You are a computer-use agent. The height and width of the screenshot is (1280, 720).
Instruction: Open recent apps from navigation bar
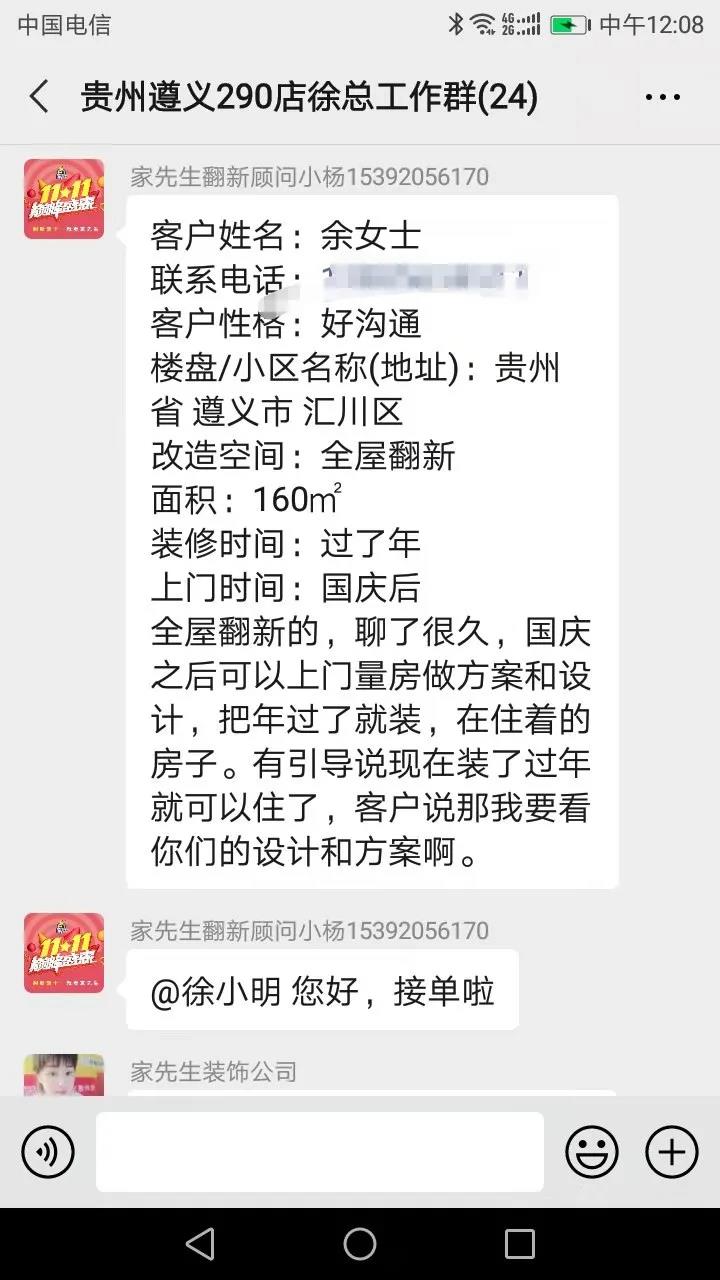point(520,1244)
